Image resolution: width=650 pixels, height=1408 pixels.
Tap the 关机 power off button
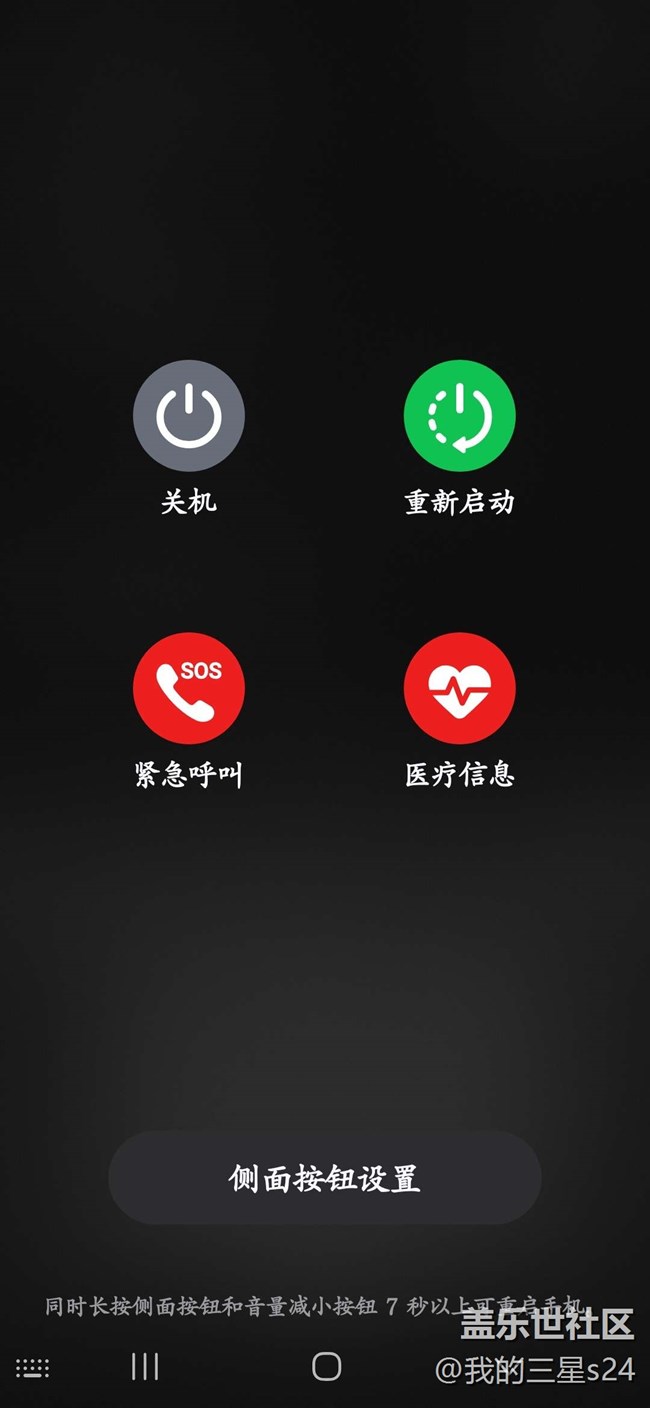(x=189, y=416)
